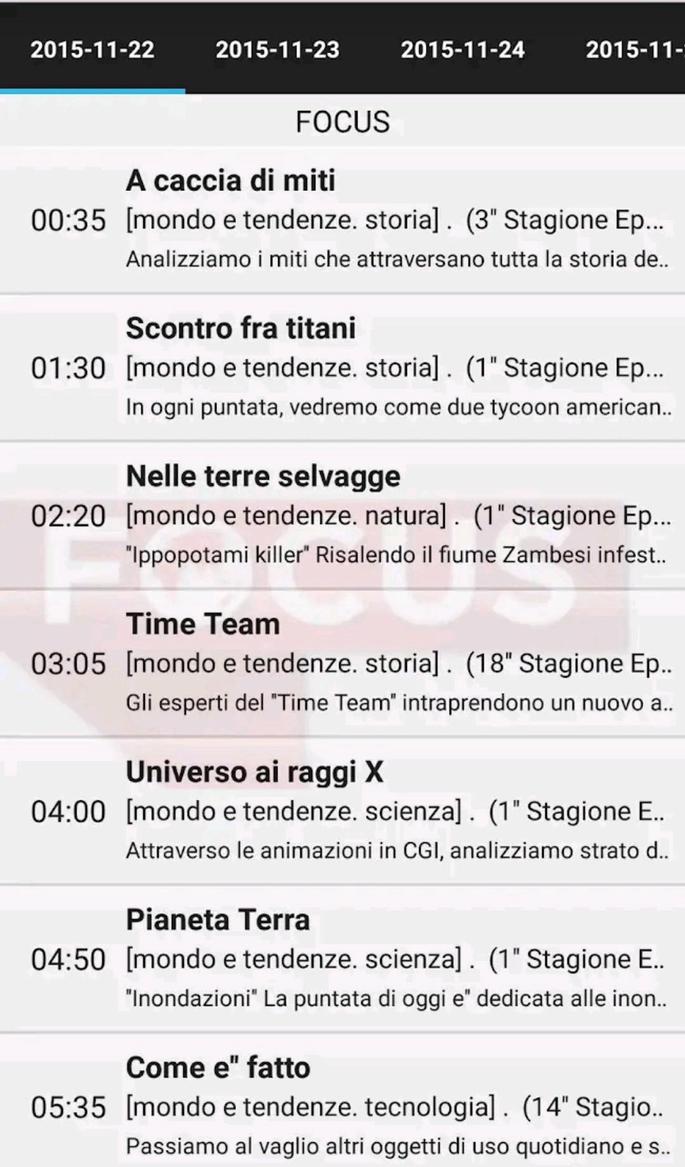Open the partially visible fourth date tab
Viewport: 685px width, 1167px height.
[x=636, y=50]
